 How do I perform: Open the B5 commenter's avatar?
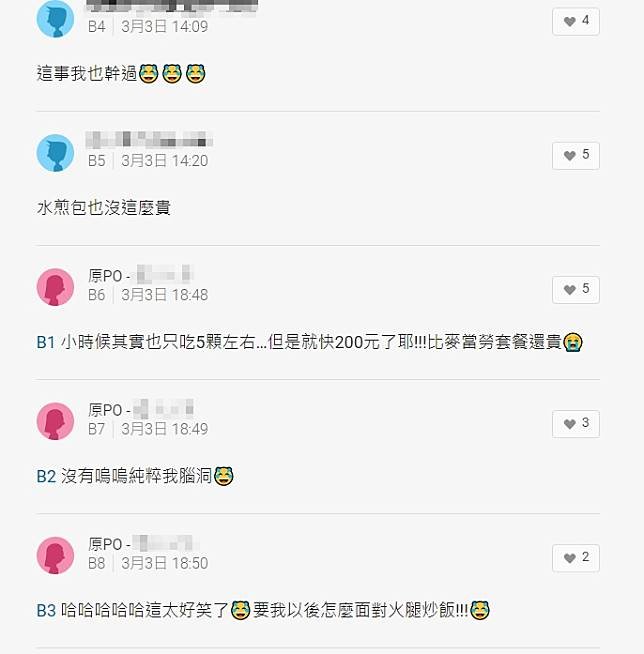coord(56,153)
